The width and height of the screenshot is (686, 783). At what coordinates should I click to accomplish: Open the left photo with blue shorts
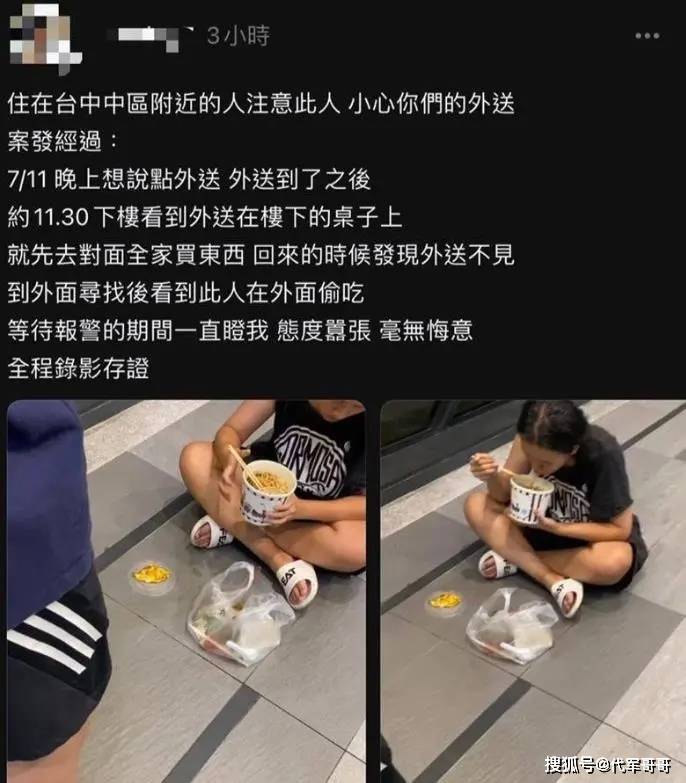(x=186, y=590)
